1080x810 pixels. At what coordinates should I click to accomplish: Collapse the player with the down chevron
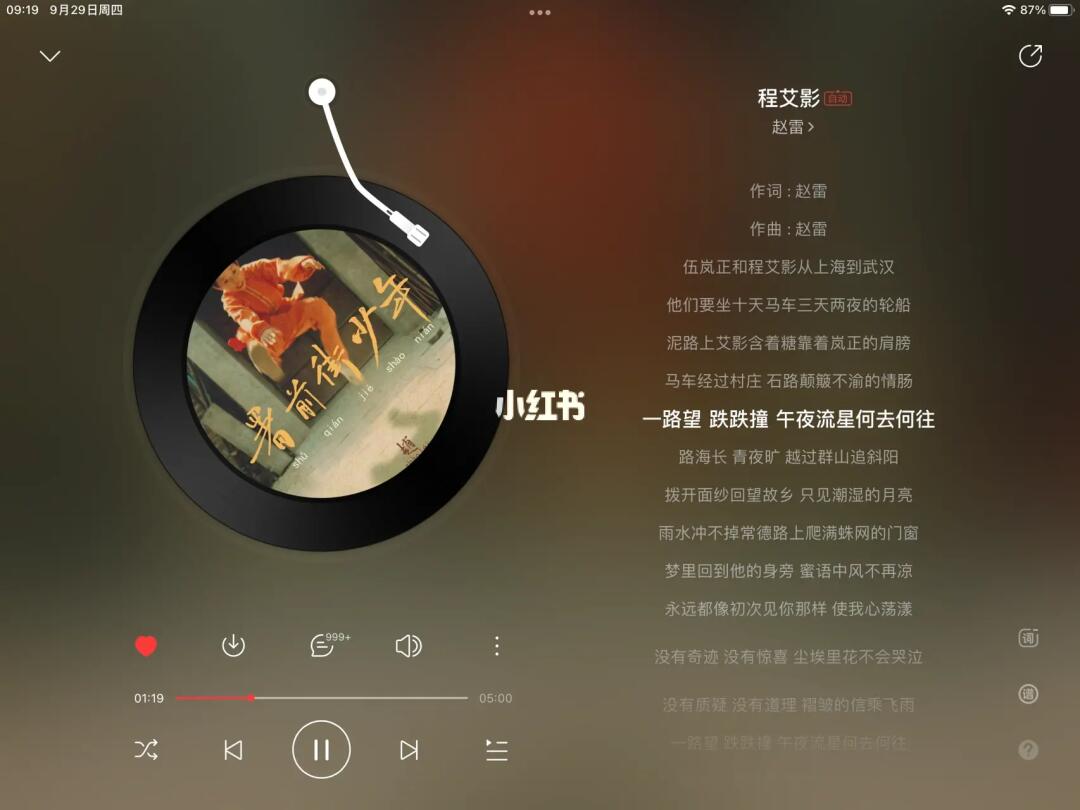tap(50, 56)
